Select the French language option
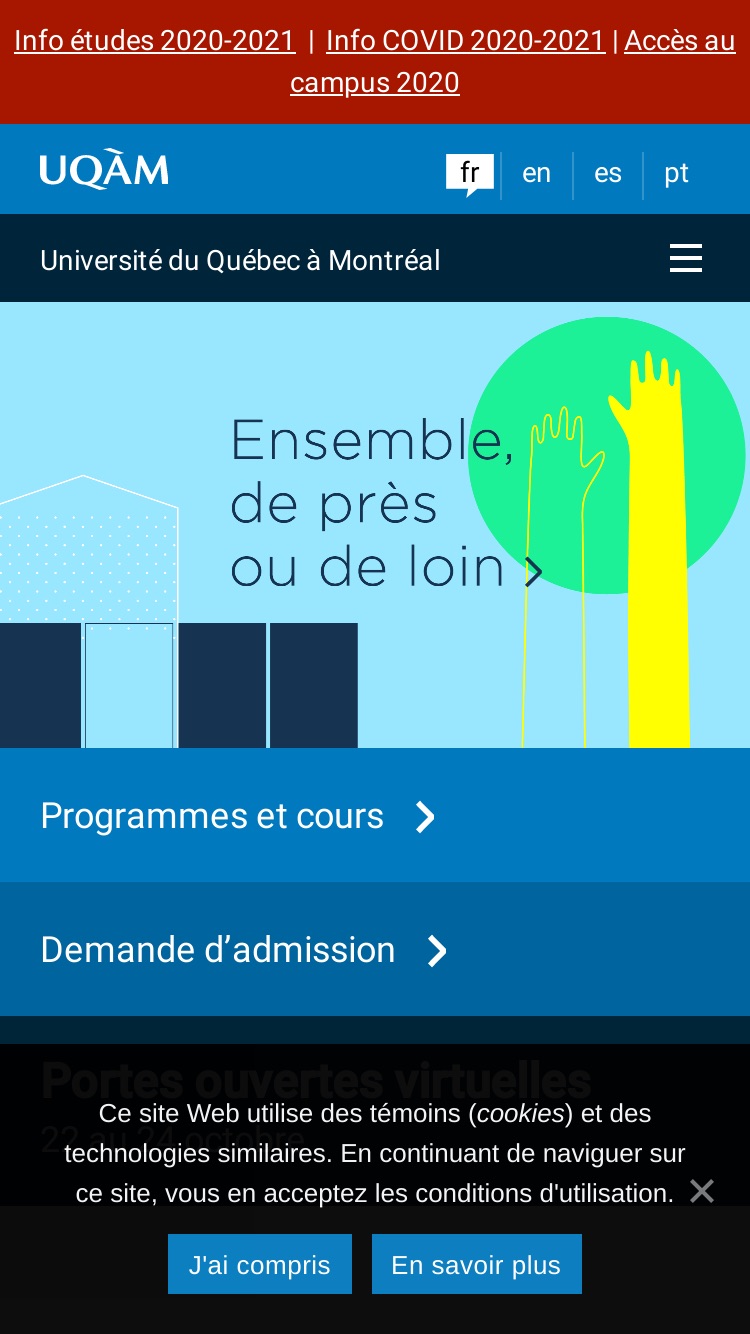Viewport: 750px width, 1334px height. click(470, 173)
